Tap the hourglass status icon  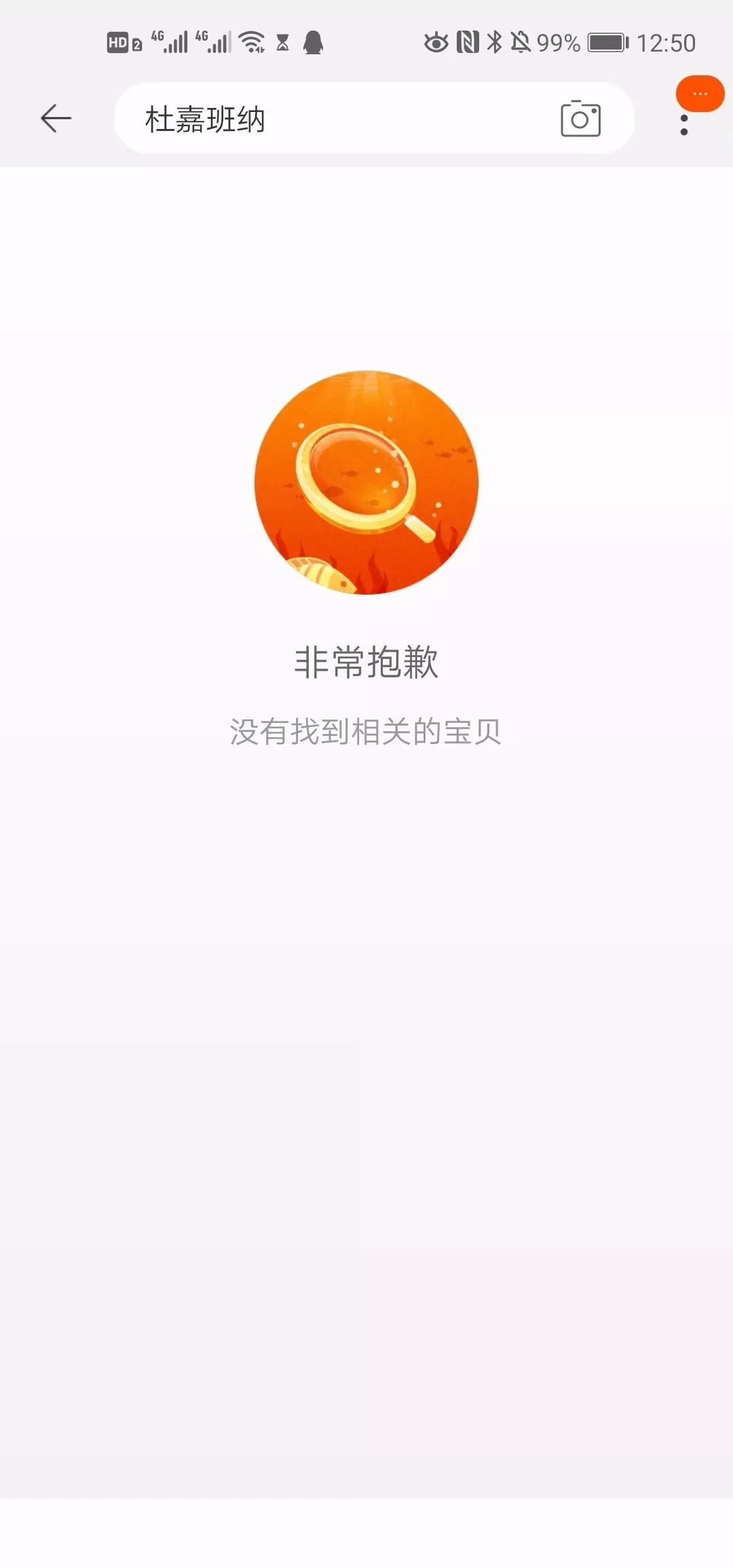[x=282, y=42]
